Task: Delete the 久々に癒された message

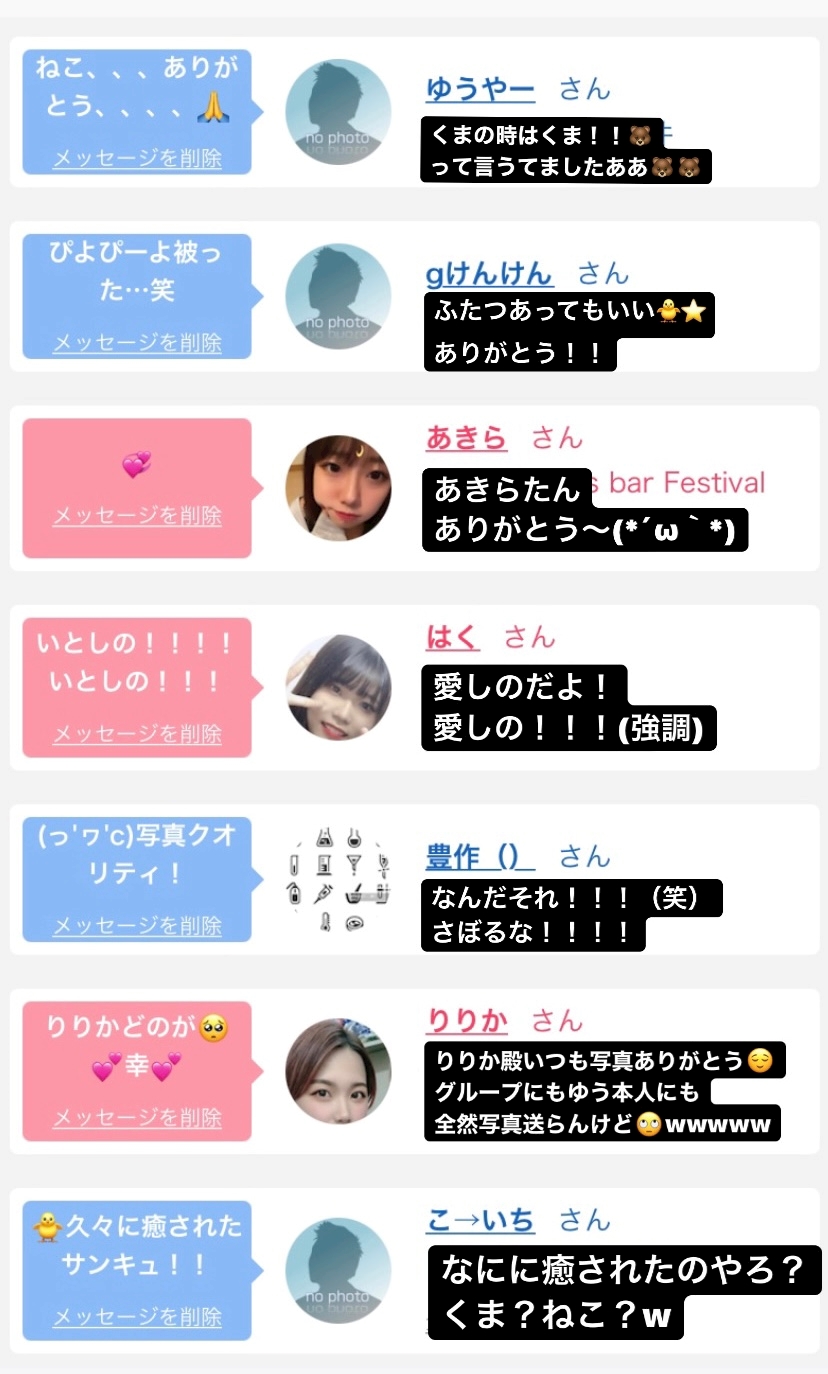Action: [x=137, y=1316]
